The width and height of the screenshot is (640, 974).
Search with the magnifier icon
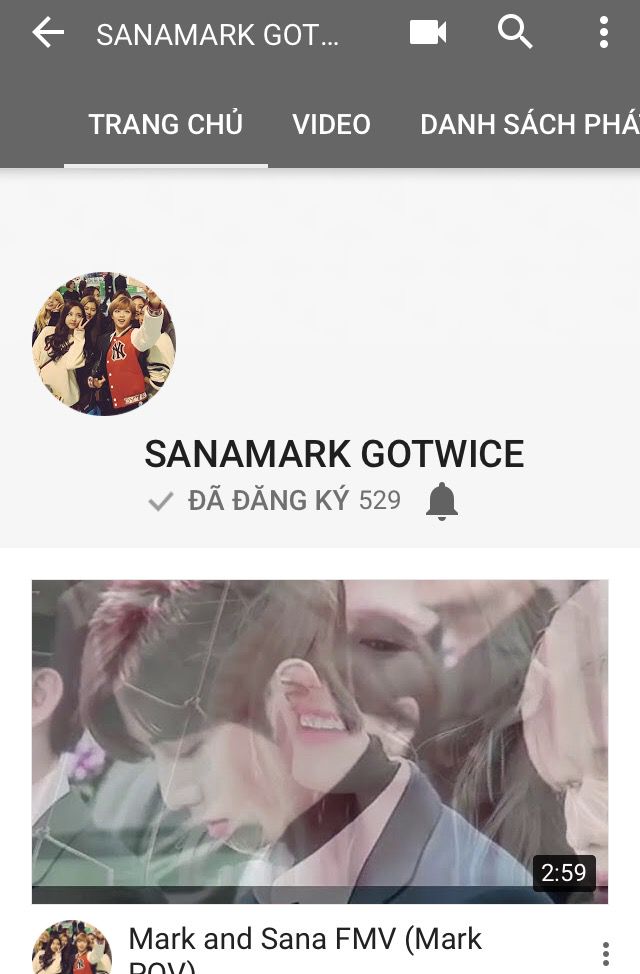coord(515,33)
